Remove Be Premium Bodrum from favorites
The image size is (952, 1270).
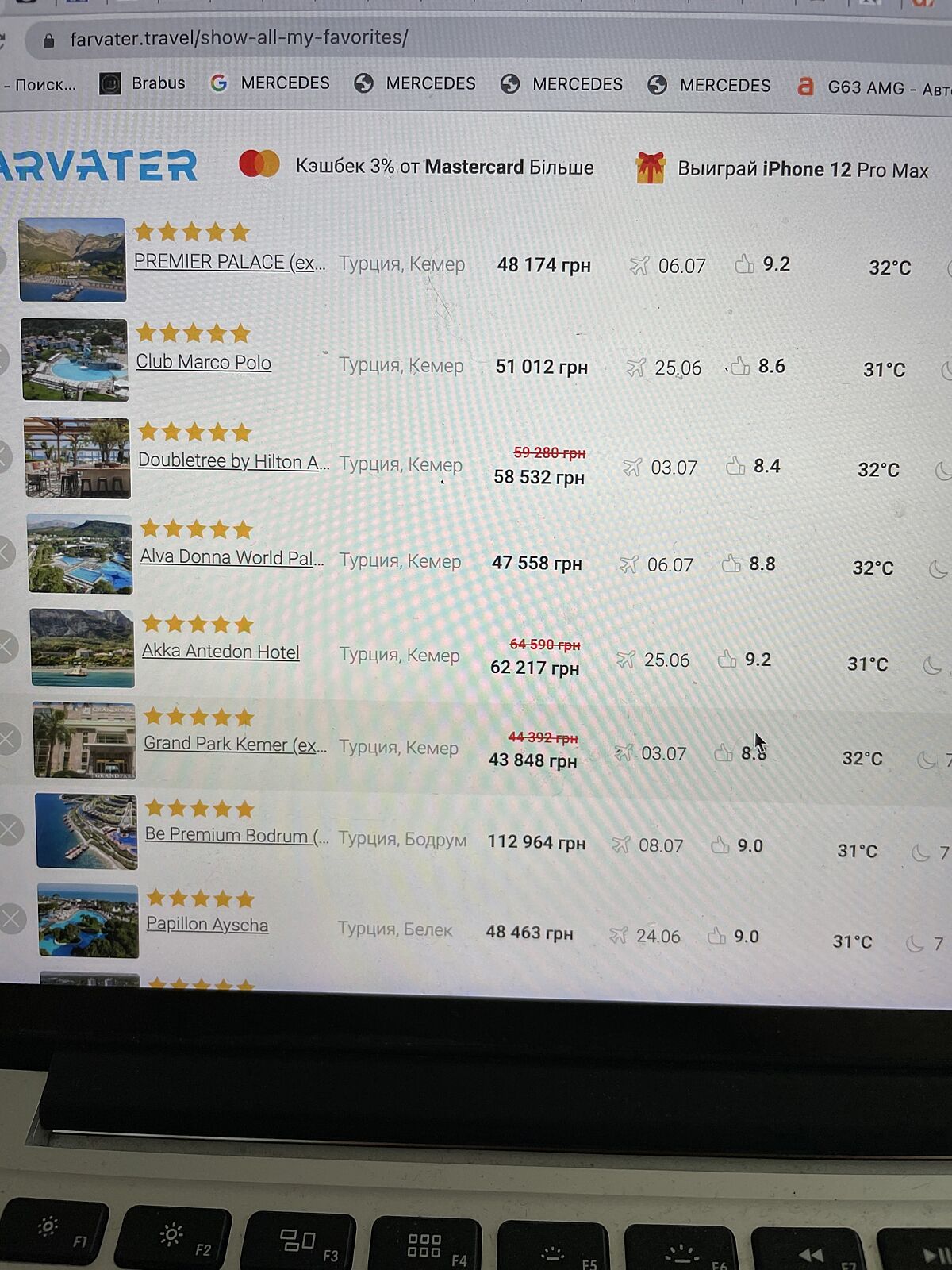click(10, 830)
